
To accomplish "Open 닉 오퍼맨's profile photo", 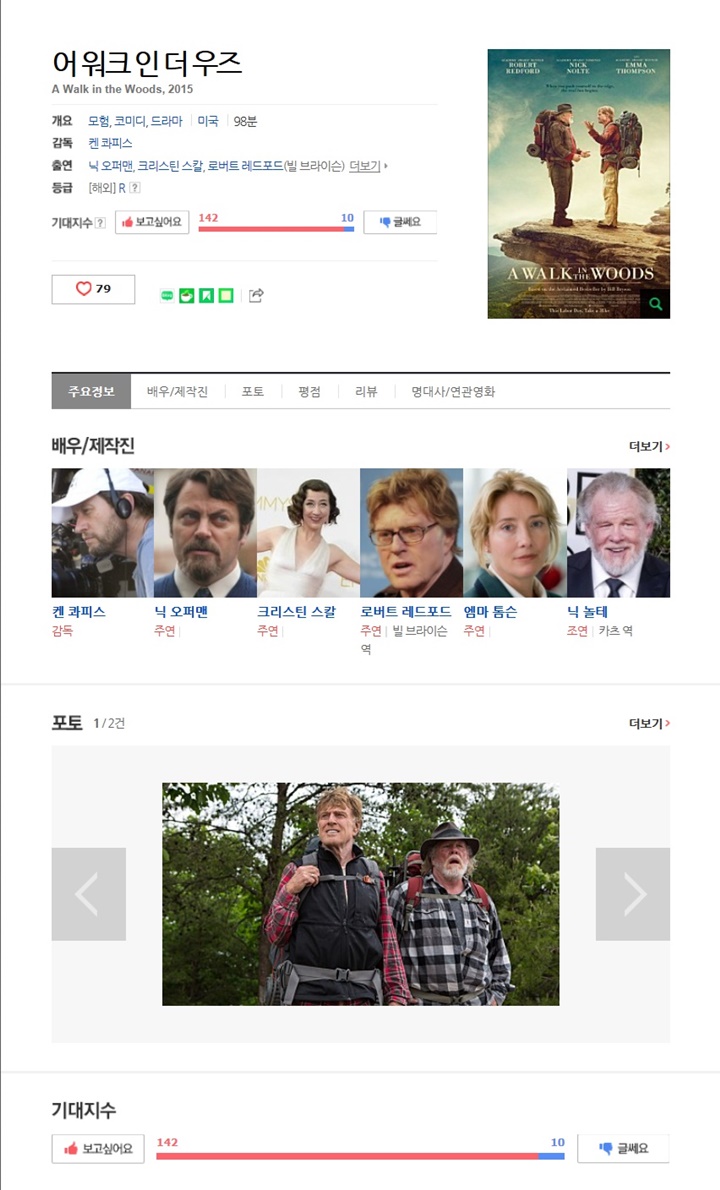I will point(205,533).
